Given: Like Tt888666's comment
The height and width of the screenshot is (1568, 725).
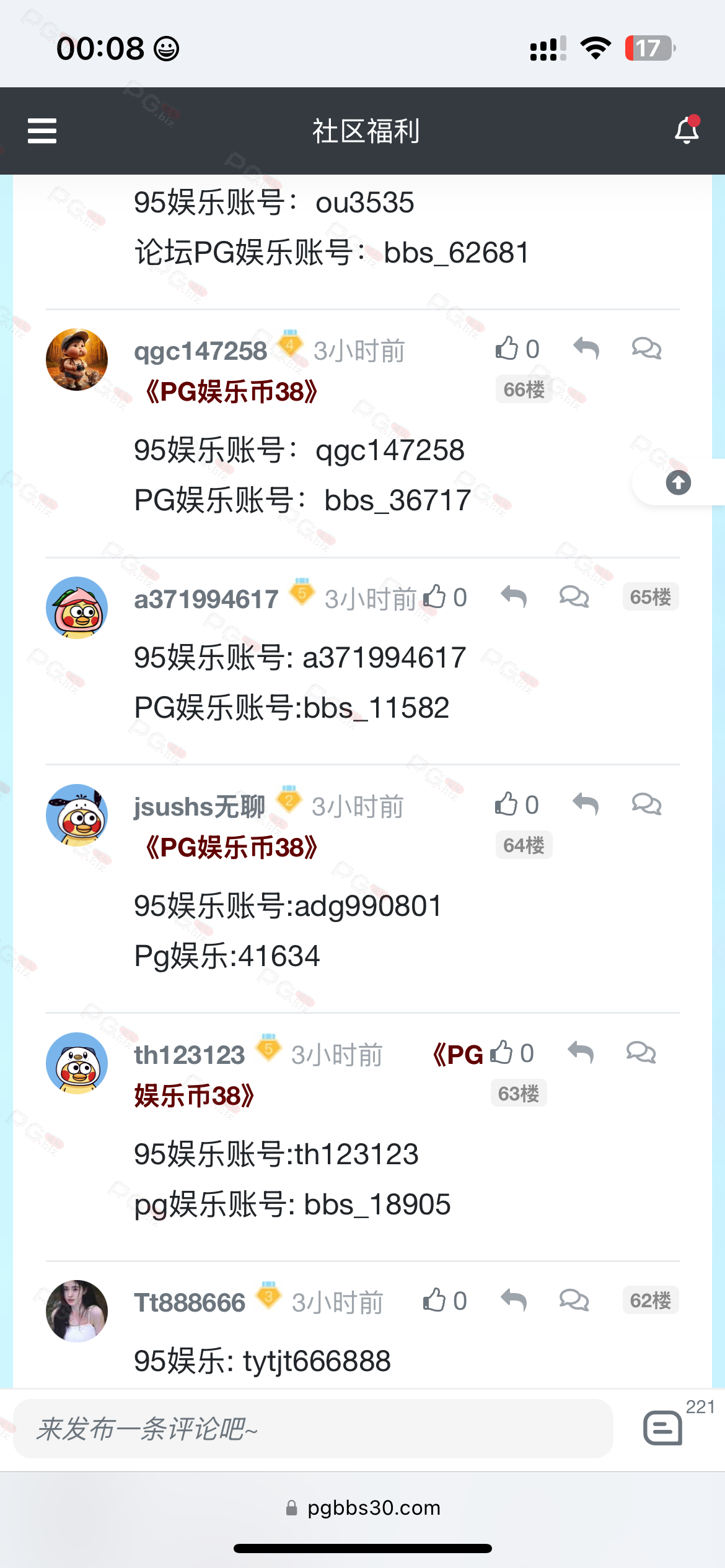Looking at the screenshot, I should 434,1300.
